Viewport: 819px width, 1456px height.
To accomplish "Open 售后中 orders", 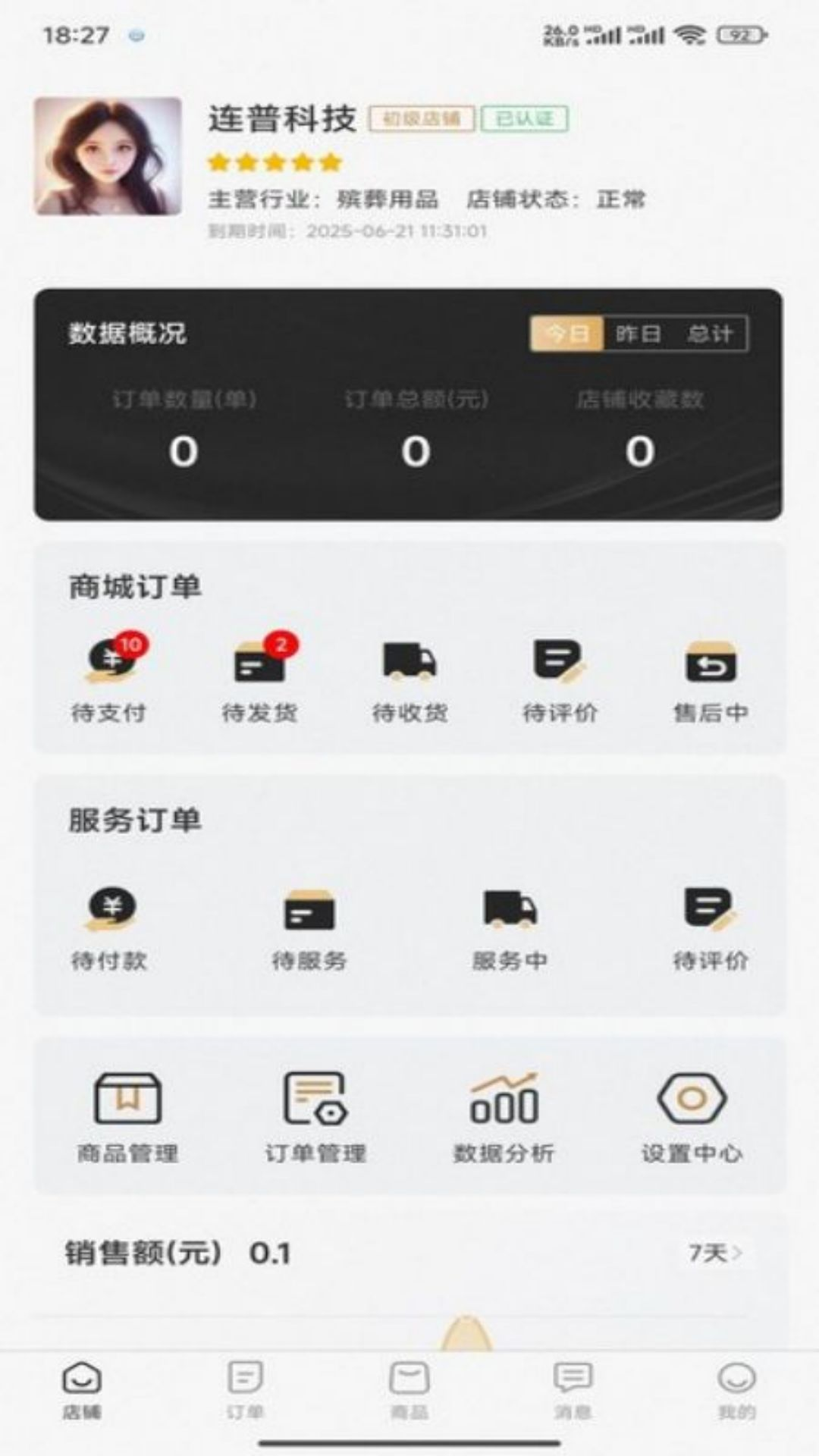I will tap(711, 678).
